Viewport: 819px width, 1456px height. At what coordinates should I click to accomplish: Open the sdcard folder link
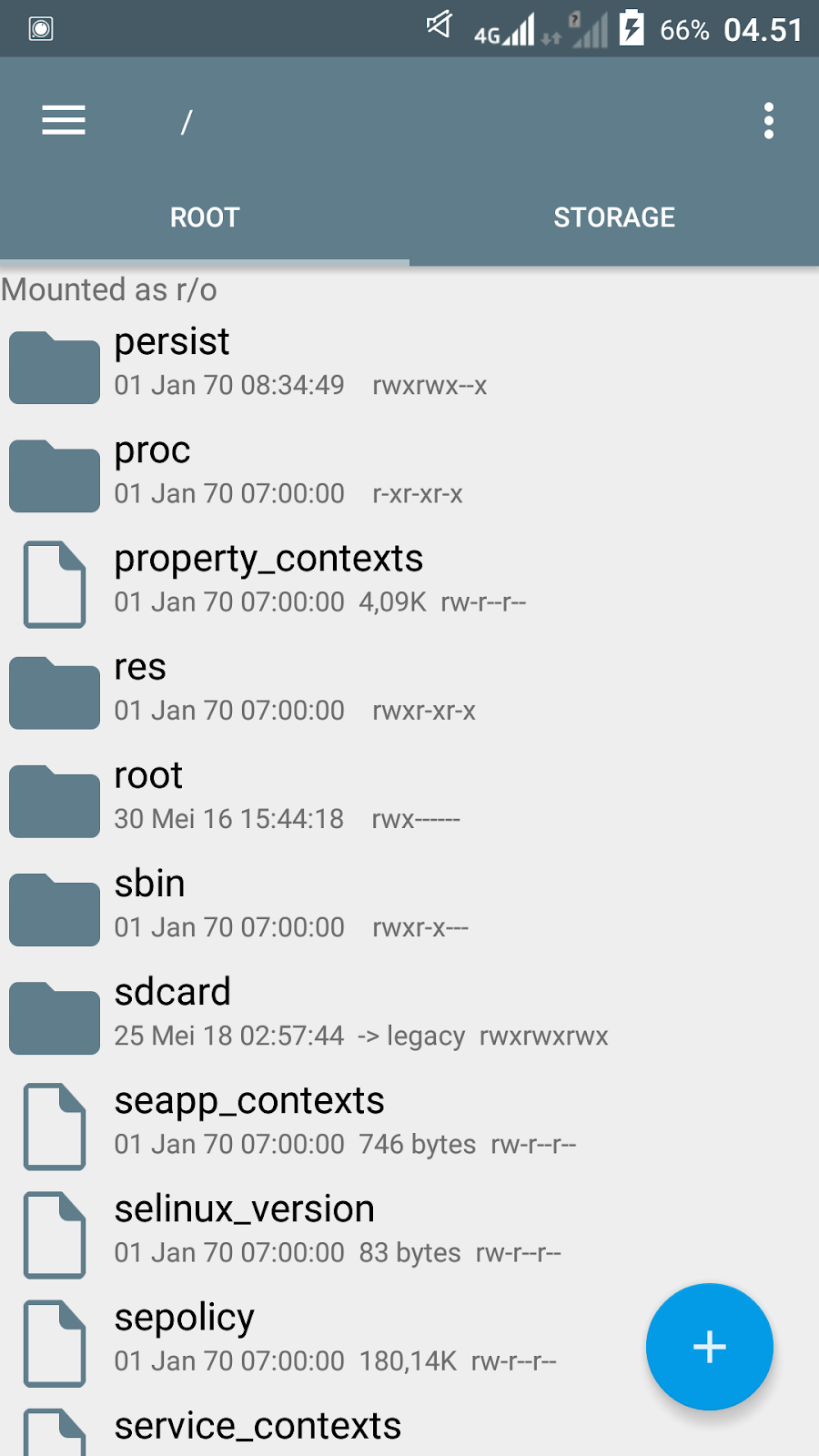click(409, 1014)
